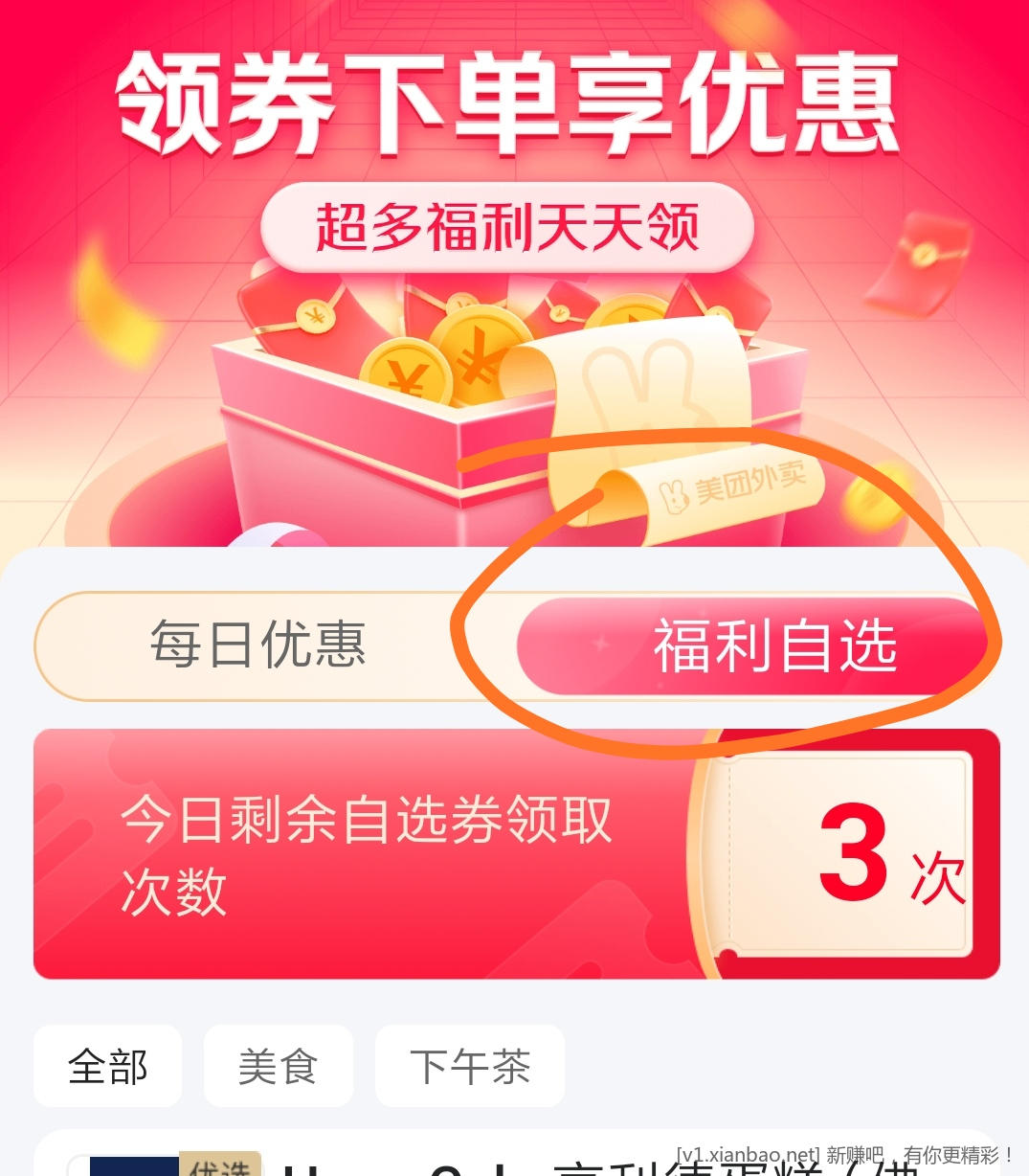This screenshot has width=1029, height=1176.
Task: Show 全部 category coupons
Action: tap(108, 1066)
